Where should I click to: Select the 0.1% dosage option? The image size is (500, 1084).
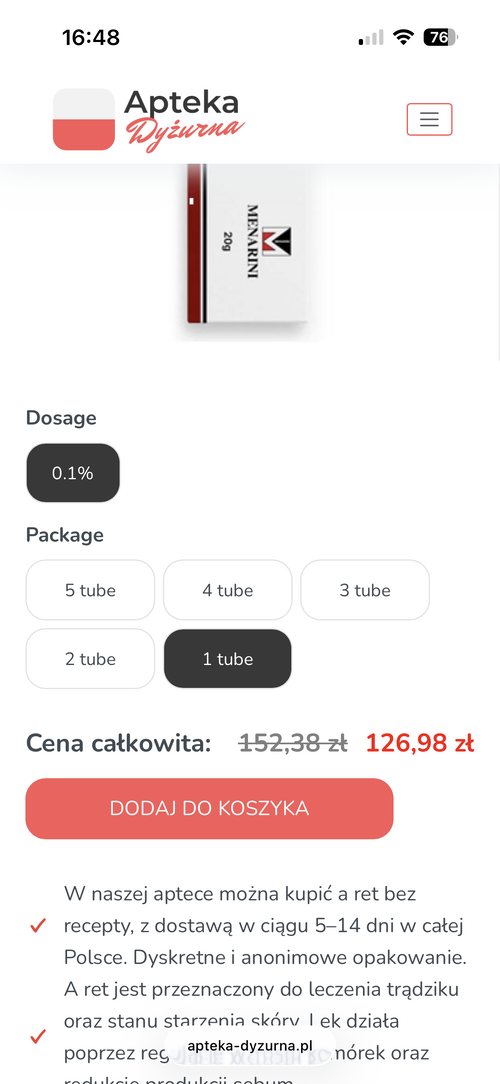click(73, 473)
